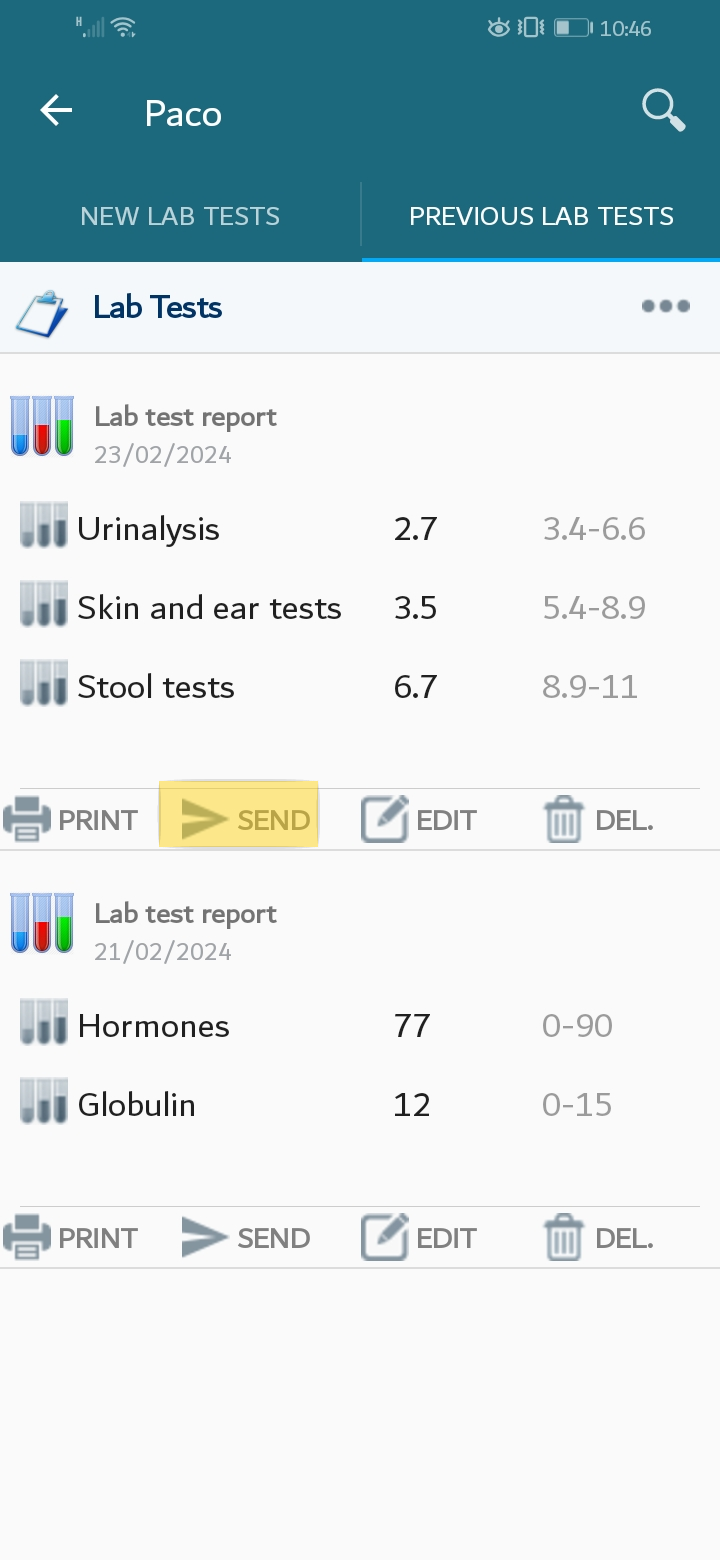
Task: Select the Previous Lab Tests tab
Action: point(541,216)
